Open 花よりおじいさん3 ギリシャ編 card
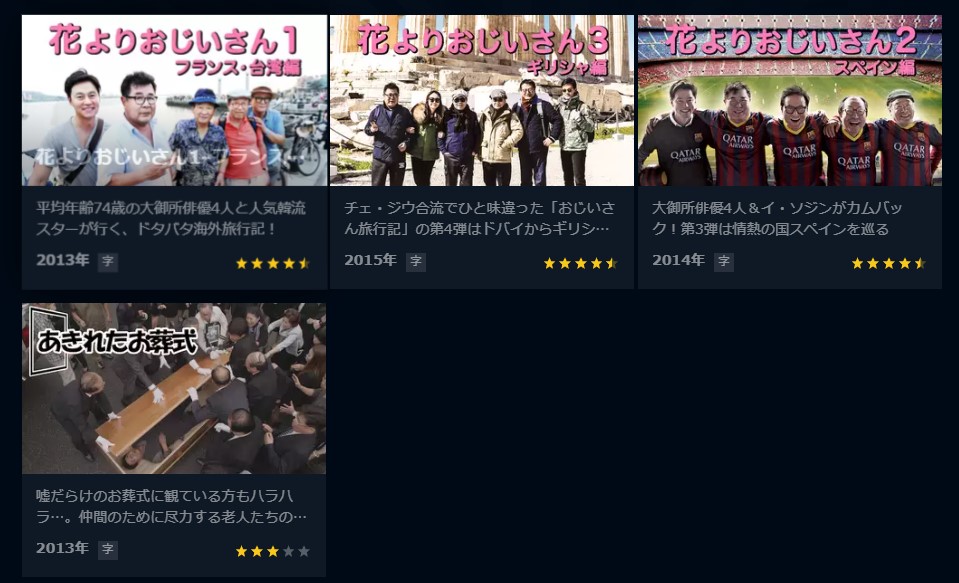 click(x=481, y=101)
